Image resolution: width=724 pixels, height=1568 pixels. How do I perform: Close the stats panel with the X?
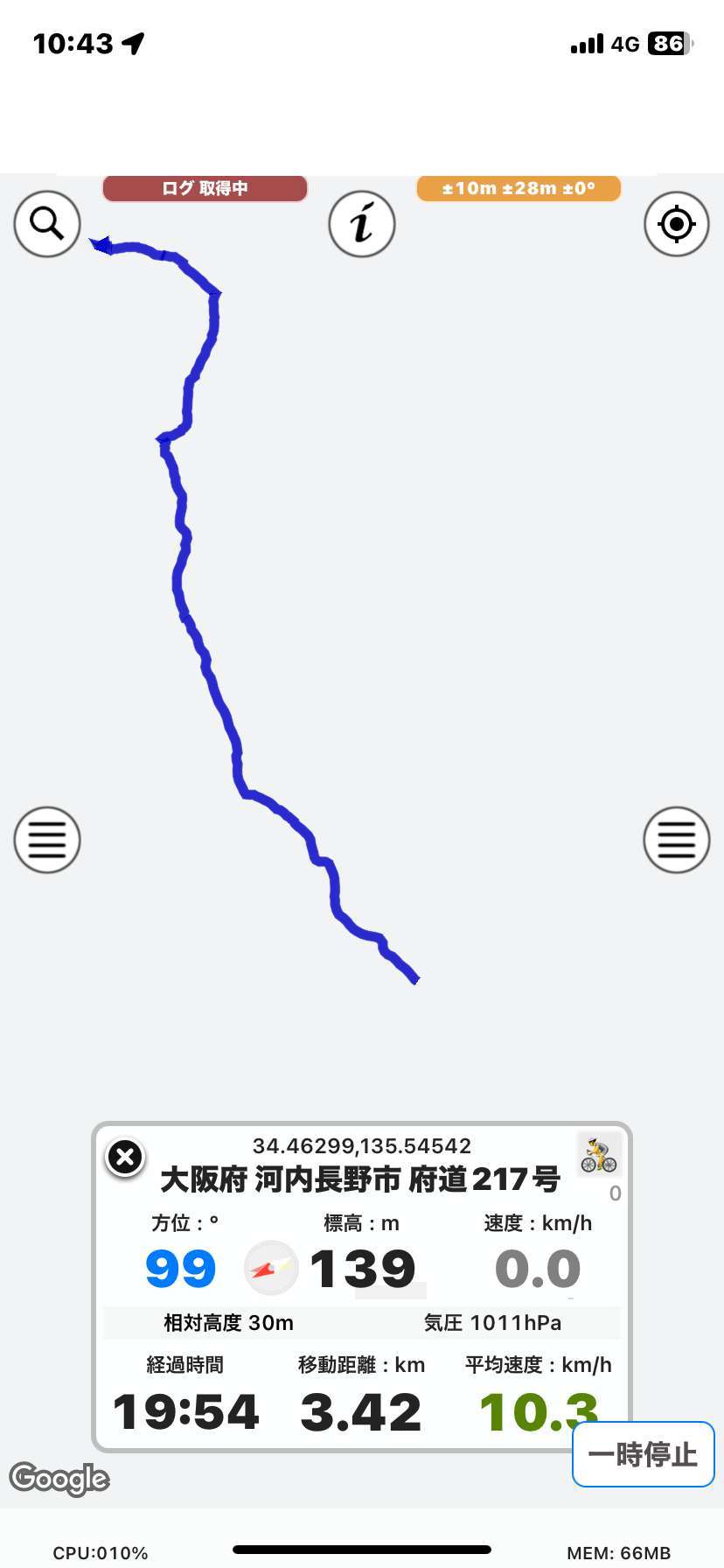pyautogui.click(x=125, y=1158)
